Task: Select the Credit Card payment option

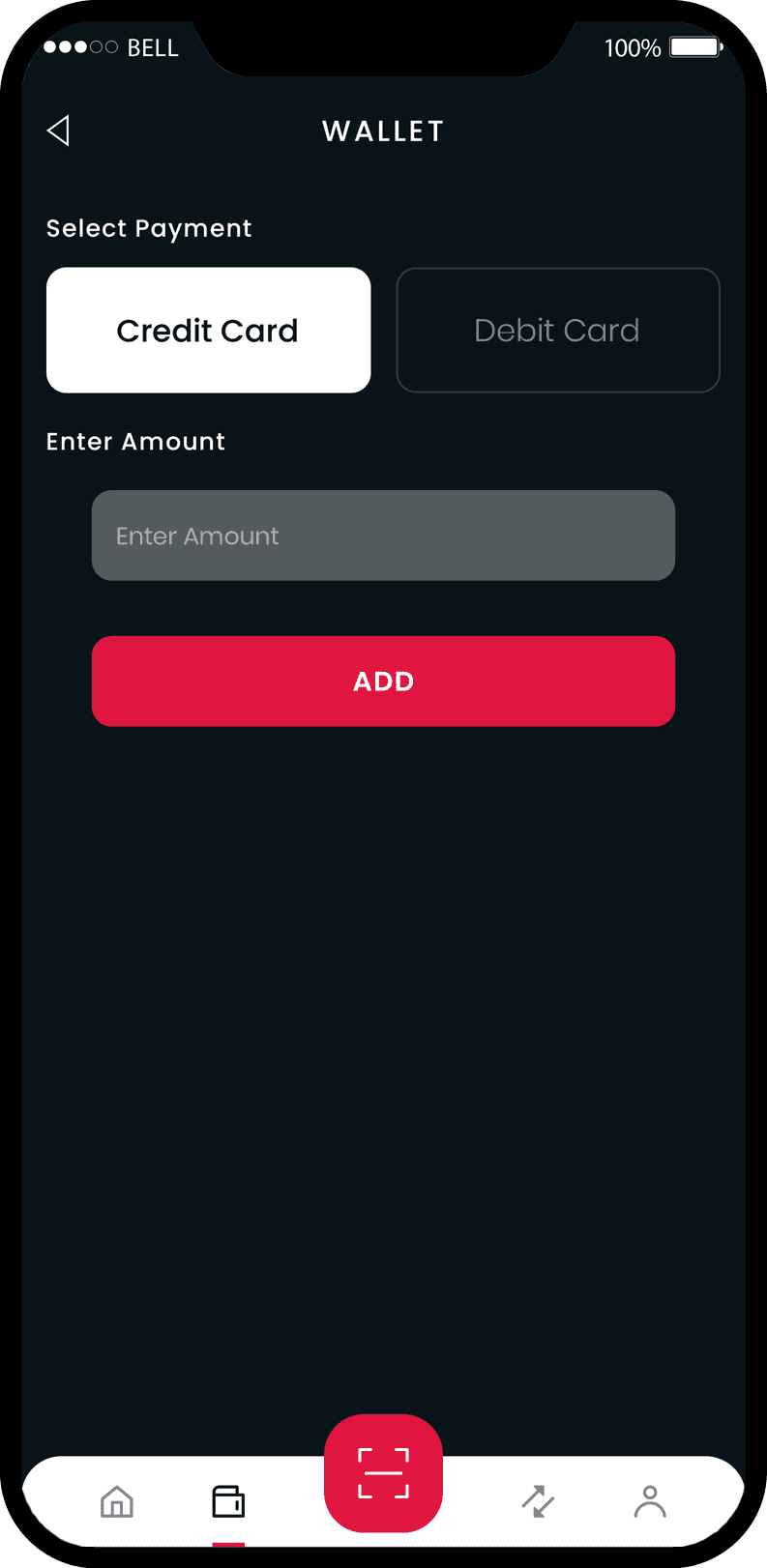Action: pyautogui.click(x=208, y=330)
